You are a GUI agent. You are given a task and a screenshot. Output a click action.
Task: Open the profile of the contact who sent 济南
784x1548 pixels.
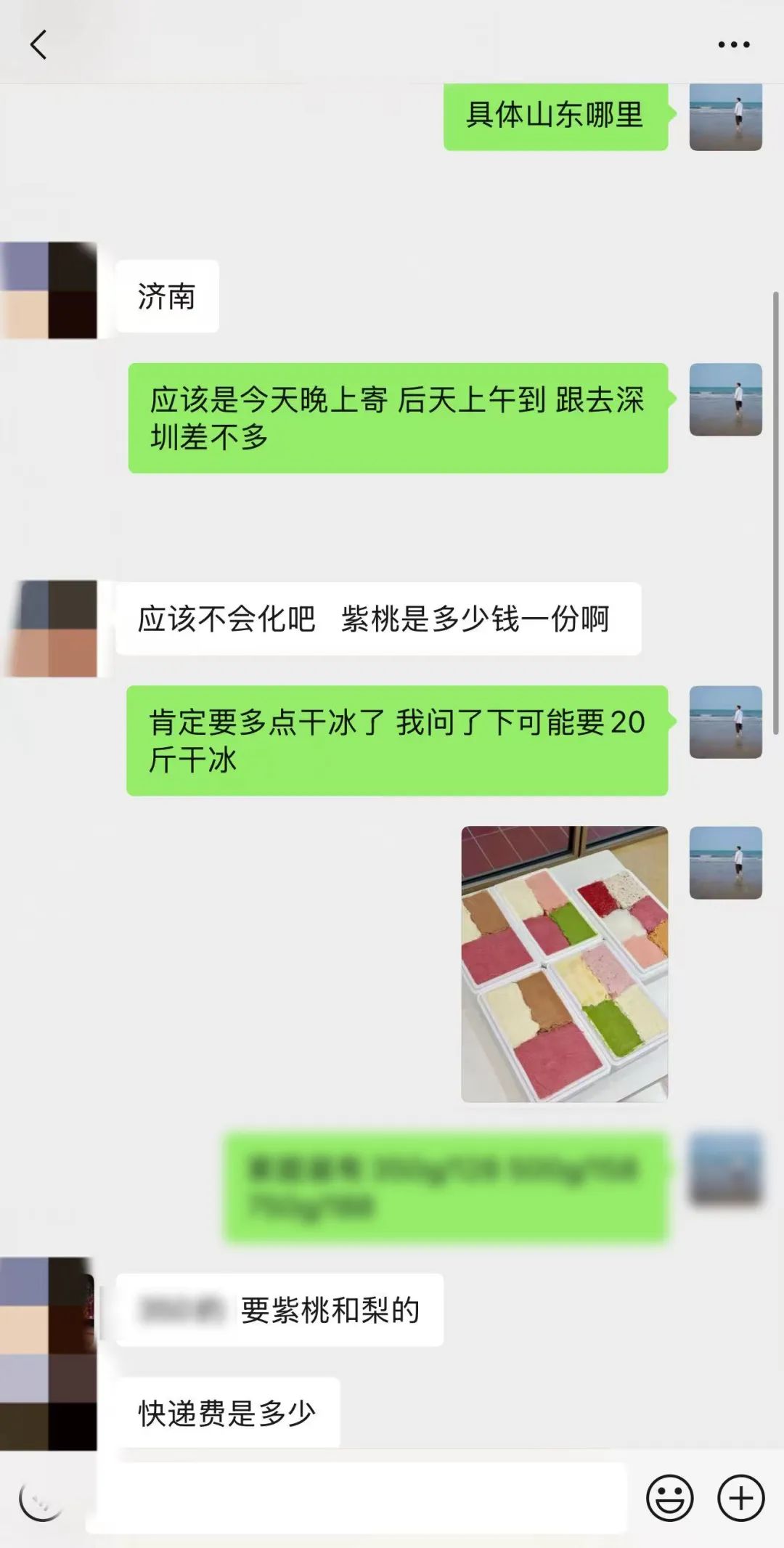click(x=49, y=290)
